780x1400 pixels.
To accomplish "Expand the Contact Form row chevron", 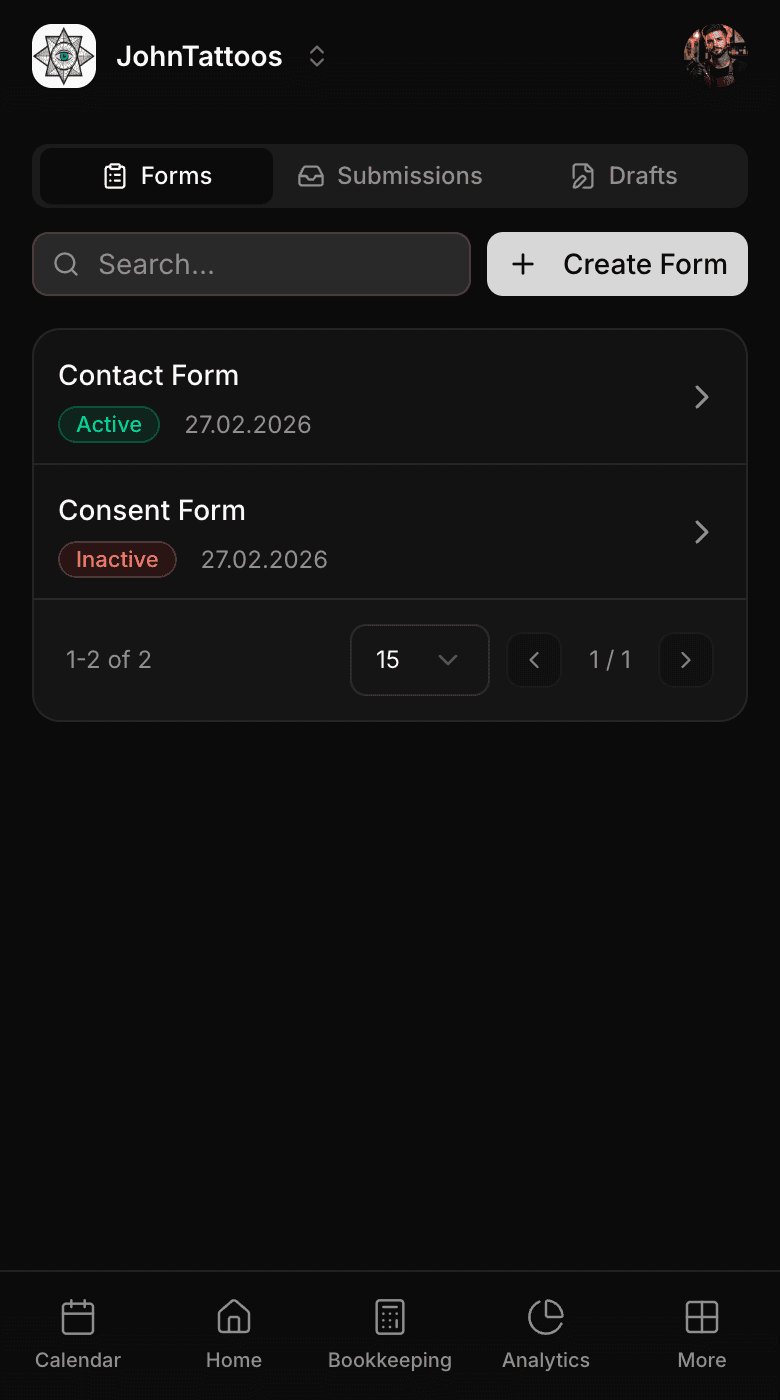I will click(701, 397).
